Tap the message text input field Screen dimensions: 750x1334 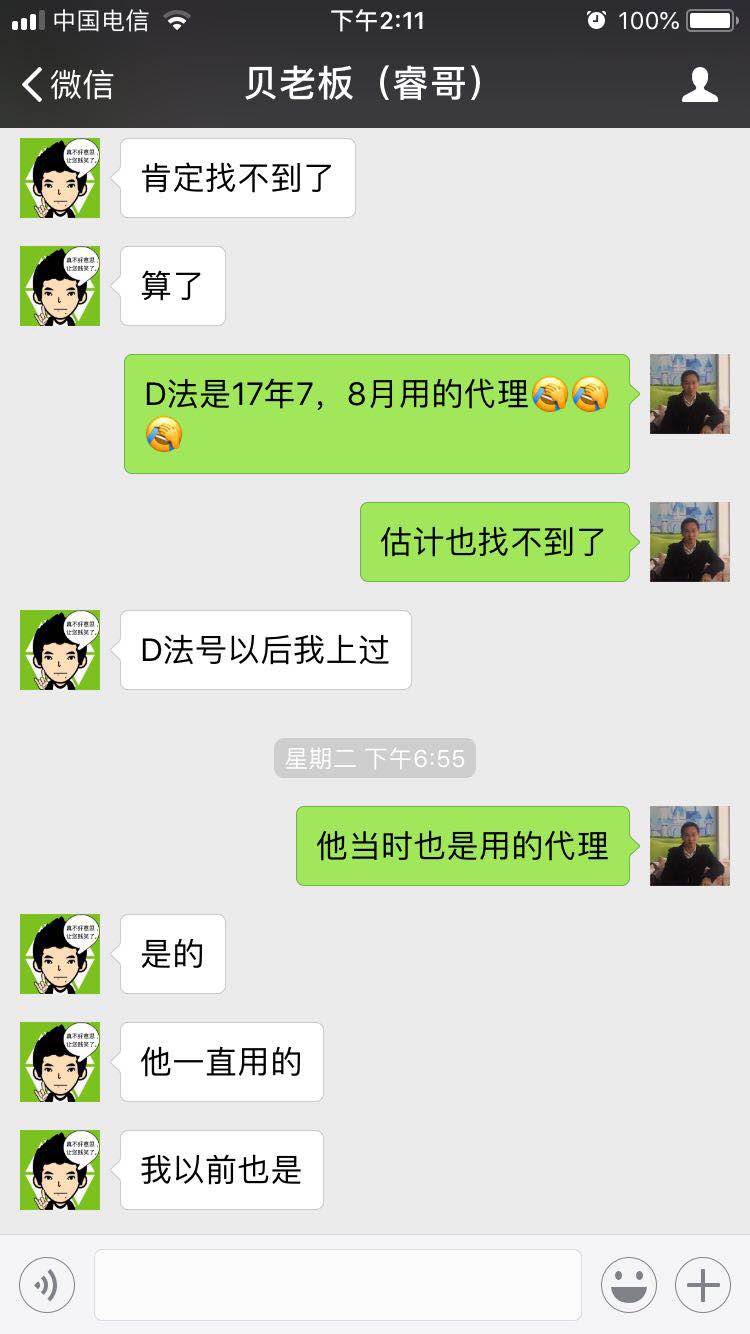(338, 1284)
